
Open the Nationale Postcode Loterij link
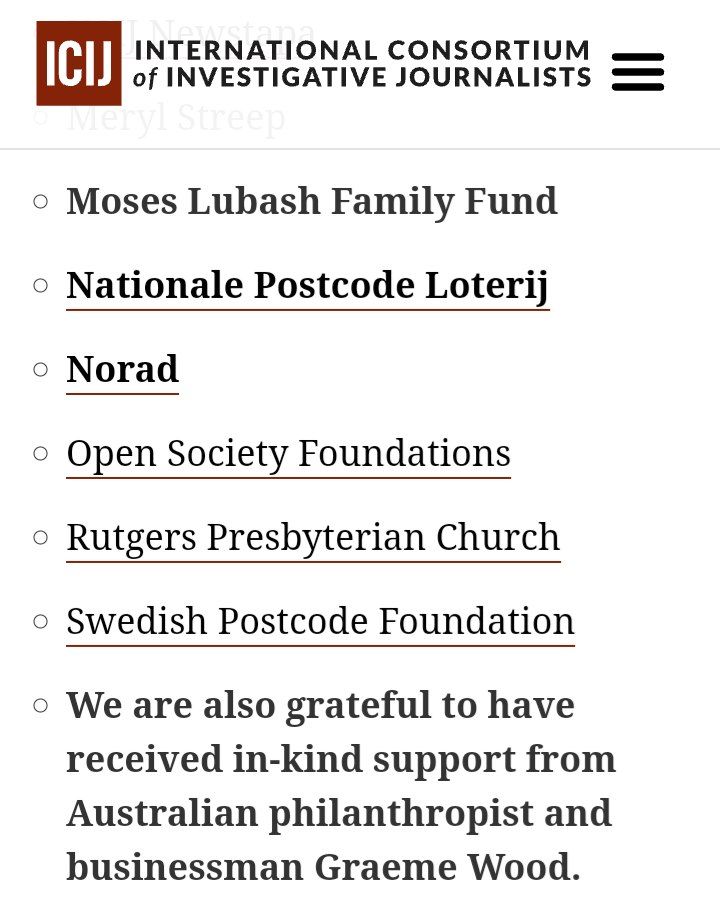pos(307,286)
